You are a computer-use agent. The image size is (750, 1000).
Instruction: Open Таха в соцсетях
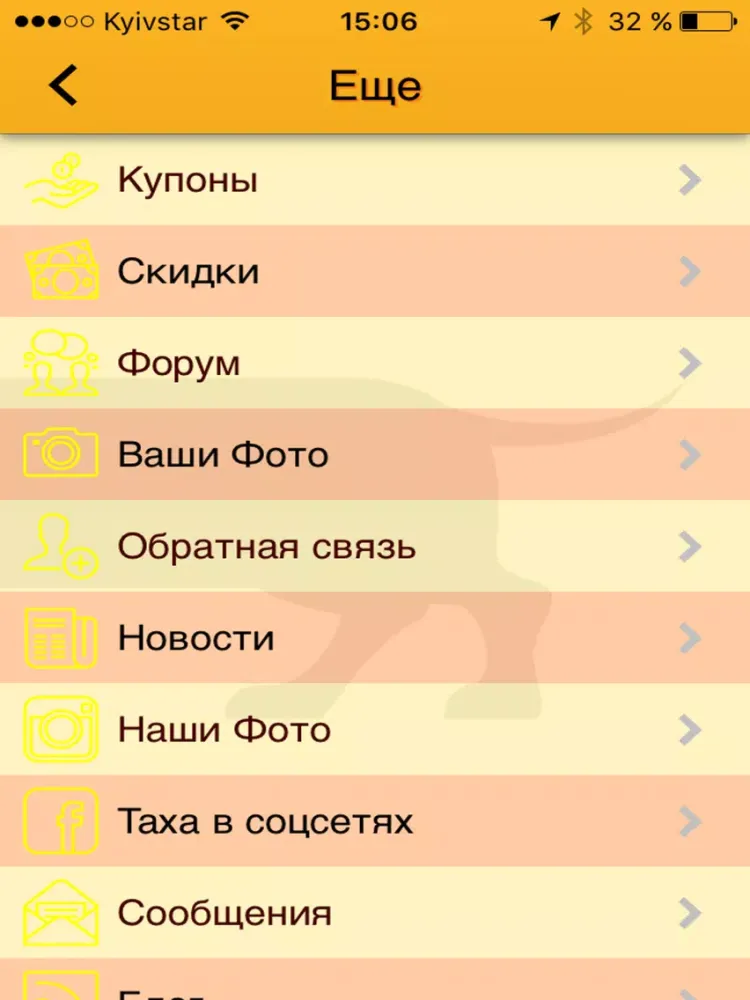point(265,822)
